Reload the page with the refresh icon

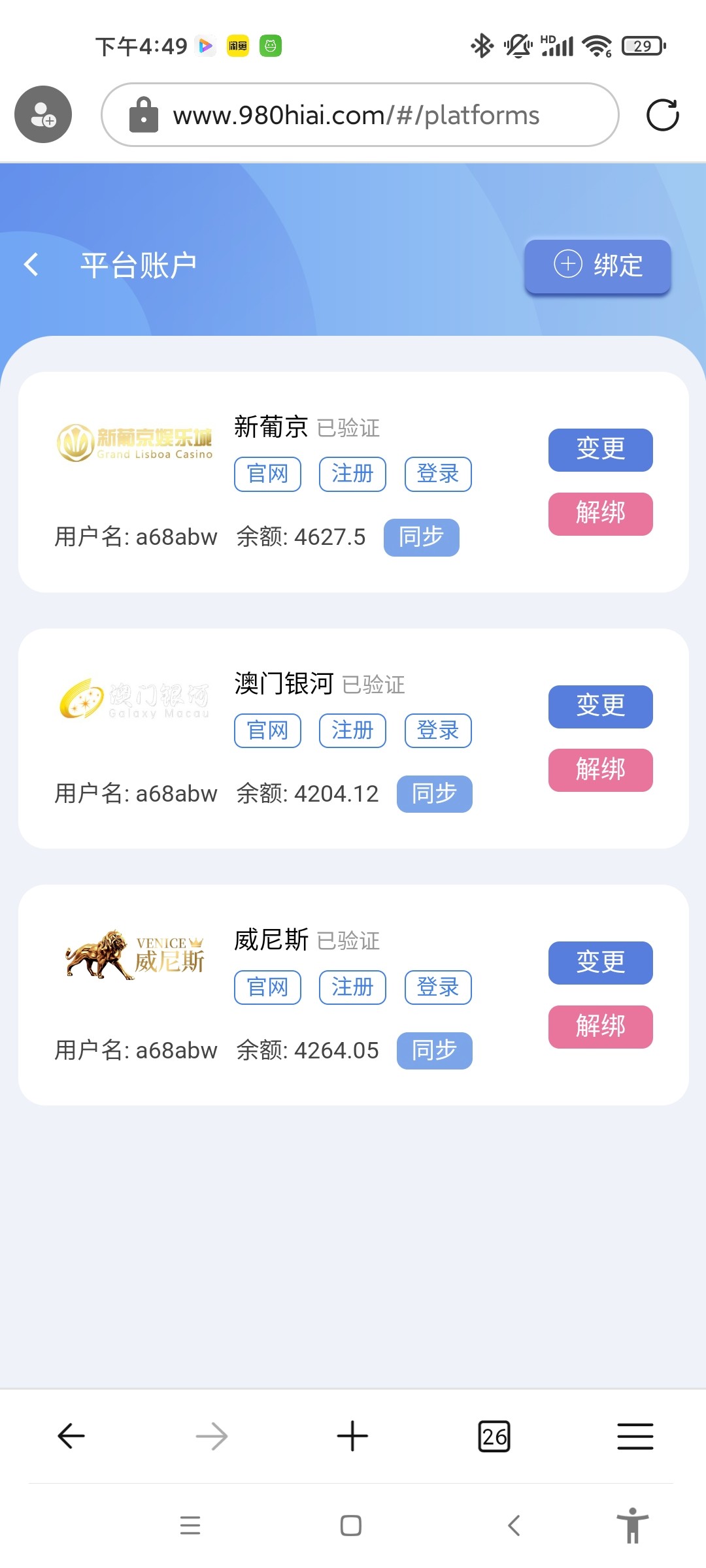[x=662, y=115]
